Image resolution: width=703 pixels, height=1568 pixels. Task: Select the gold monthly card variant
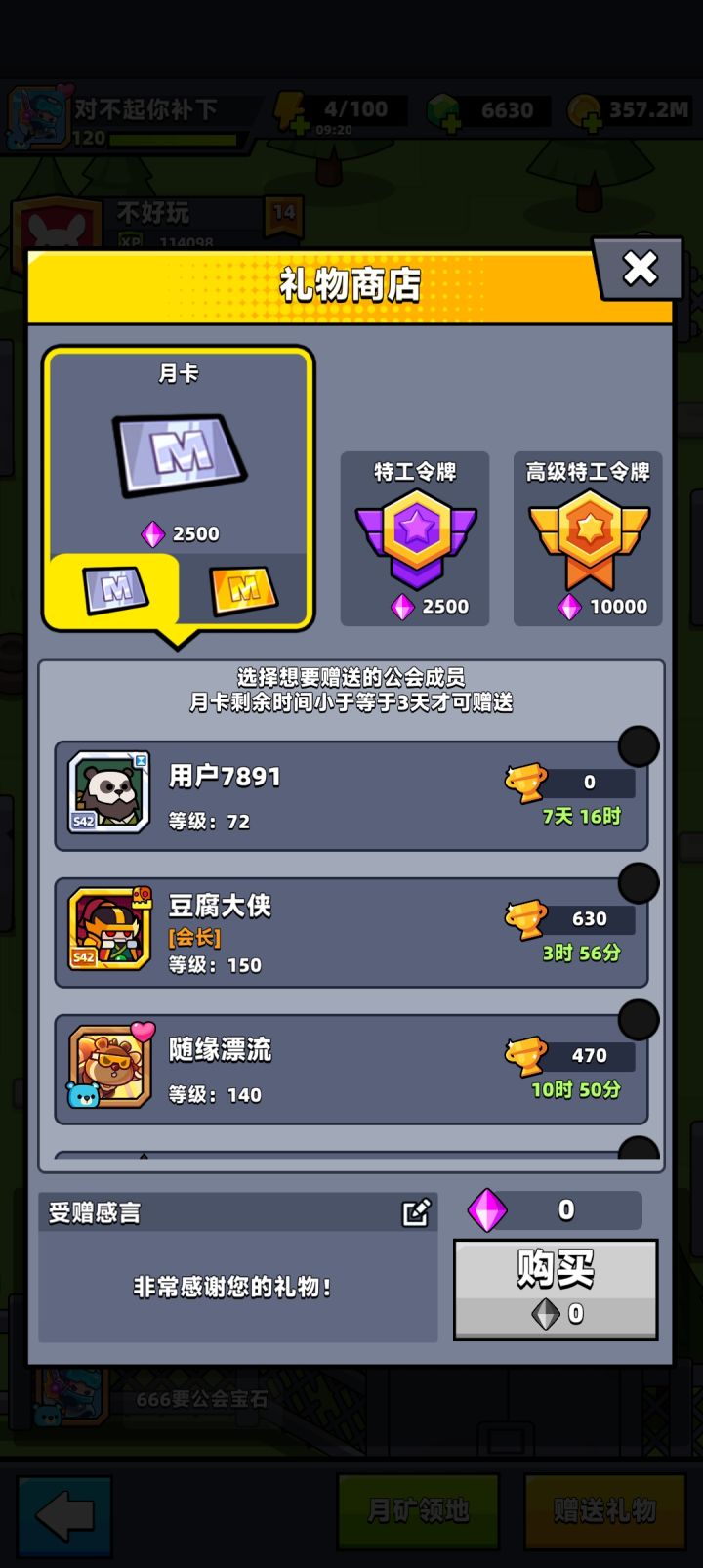tap(242, 589)
